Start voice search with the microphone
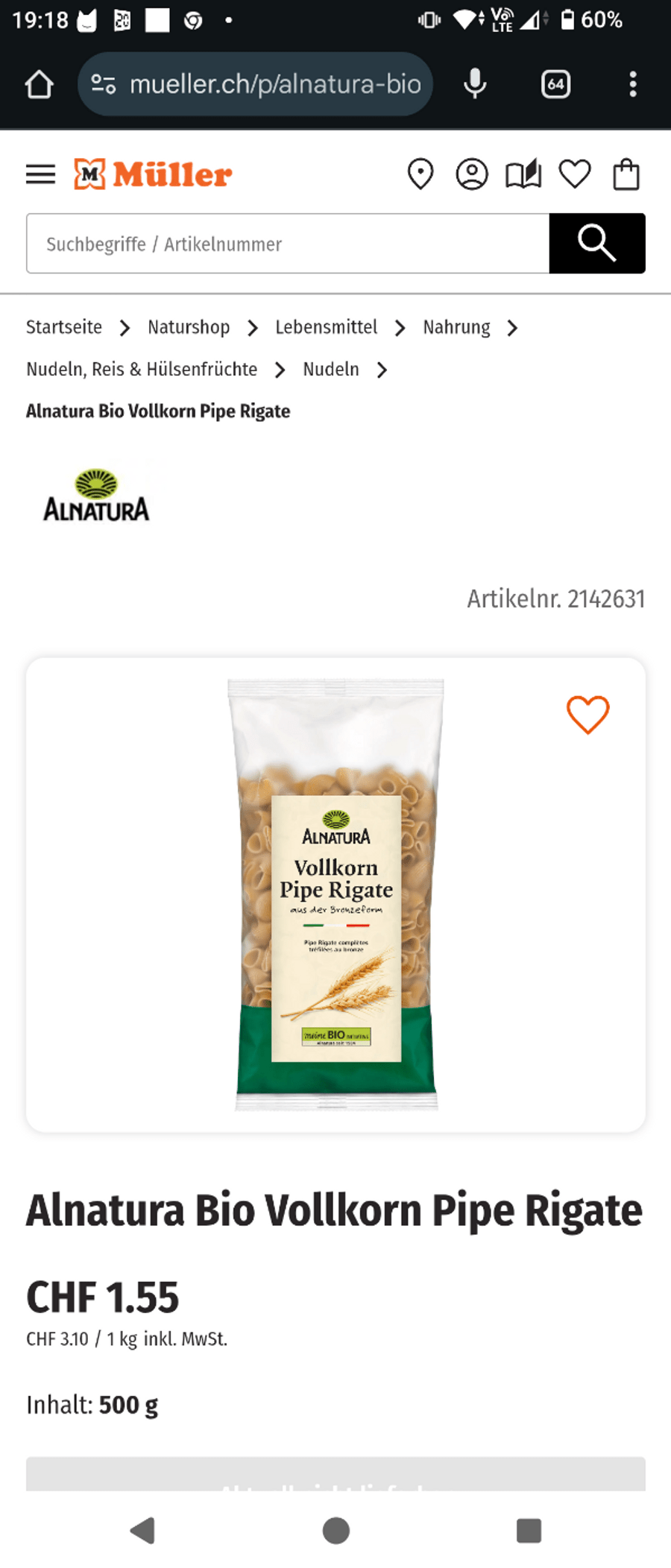Image resolution: width=671 pixels, height=1568 pixels. click(475, 84)
